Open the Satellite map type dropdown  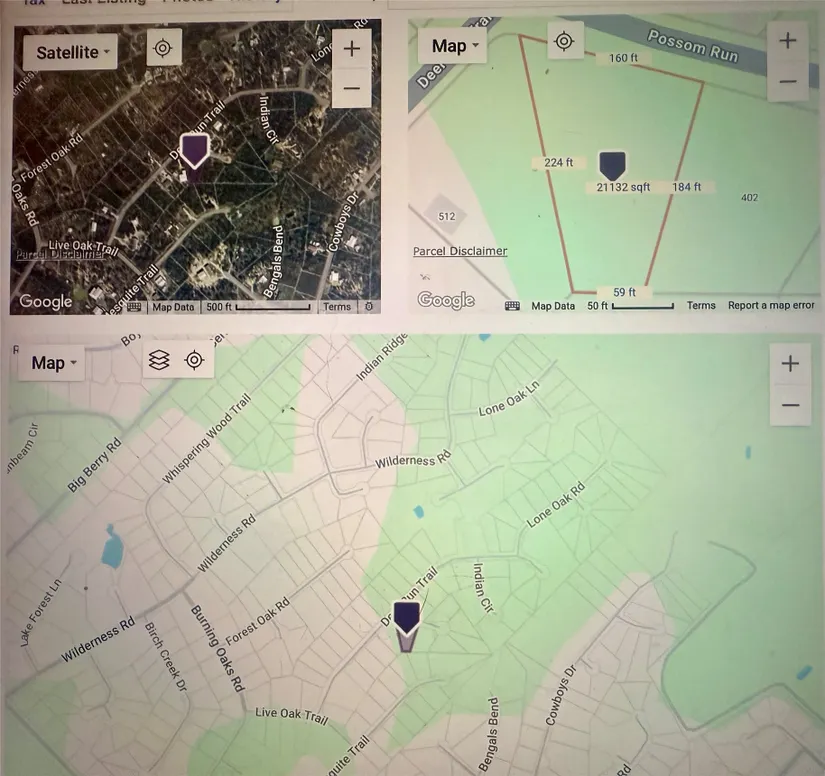(x=69, y=52)
